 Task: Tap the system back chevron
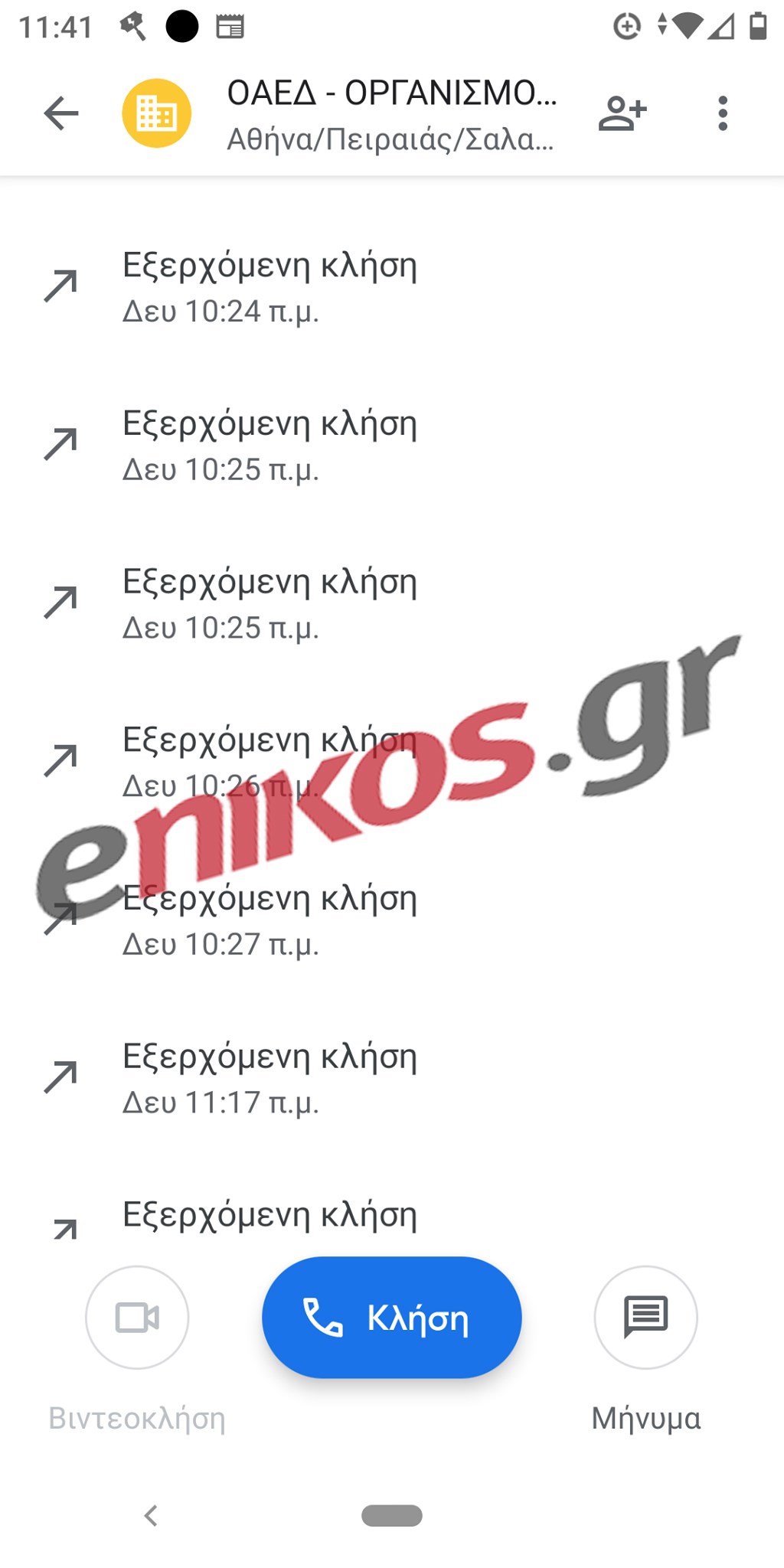click(151, 1515)
